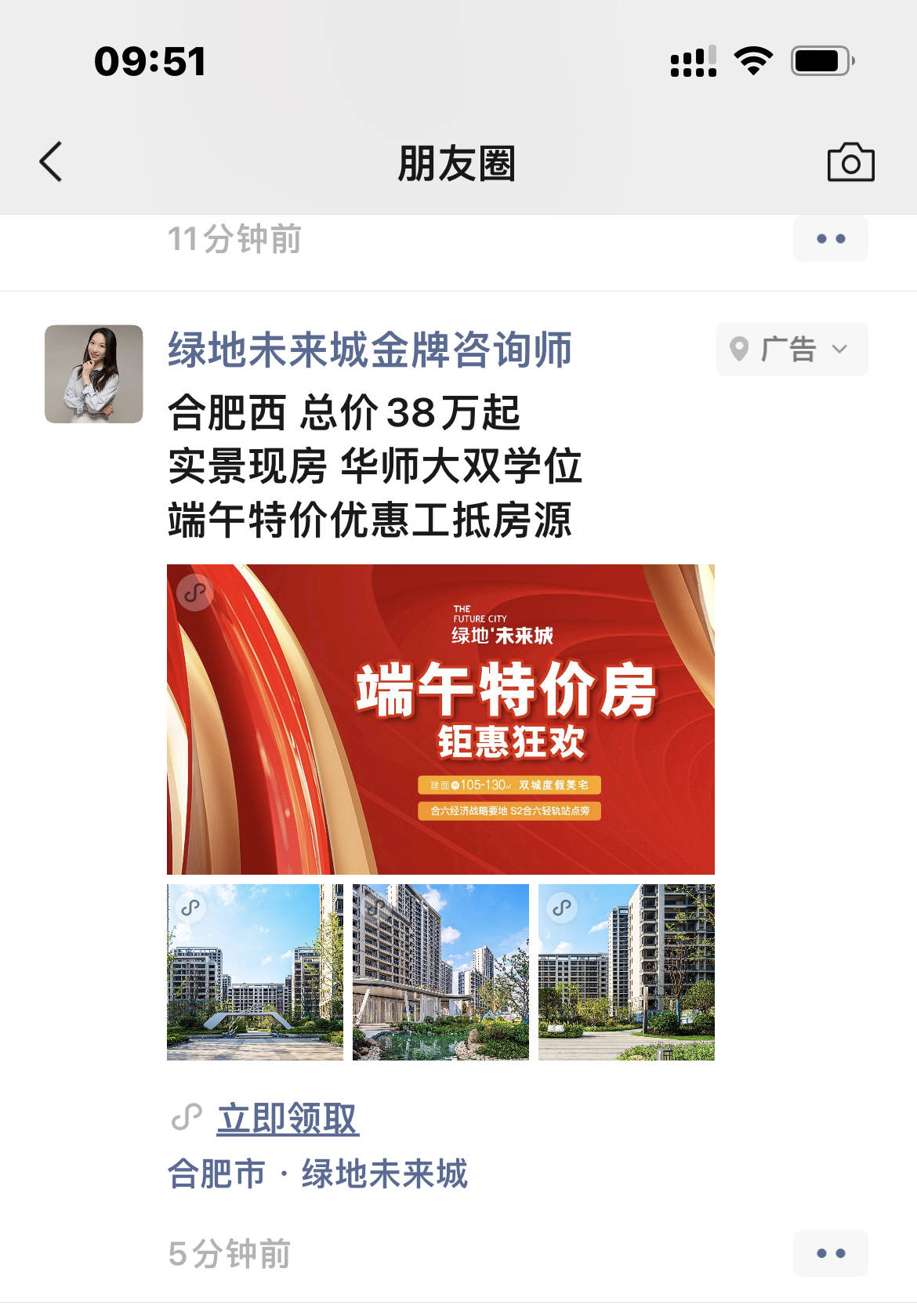917x1316 pixels.
Task: Open the ad options via the 广告 label
Action: (786, 350)
